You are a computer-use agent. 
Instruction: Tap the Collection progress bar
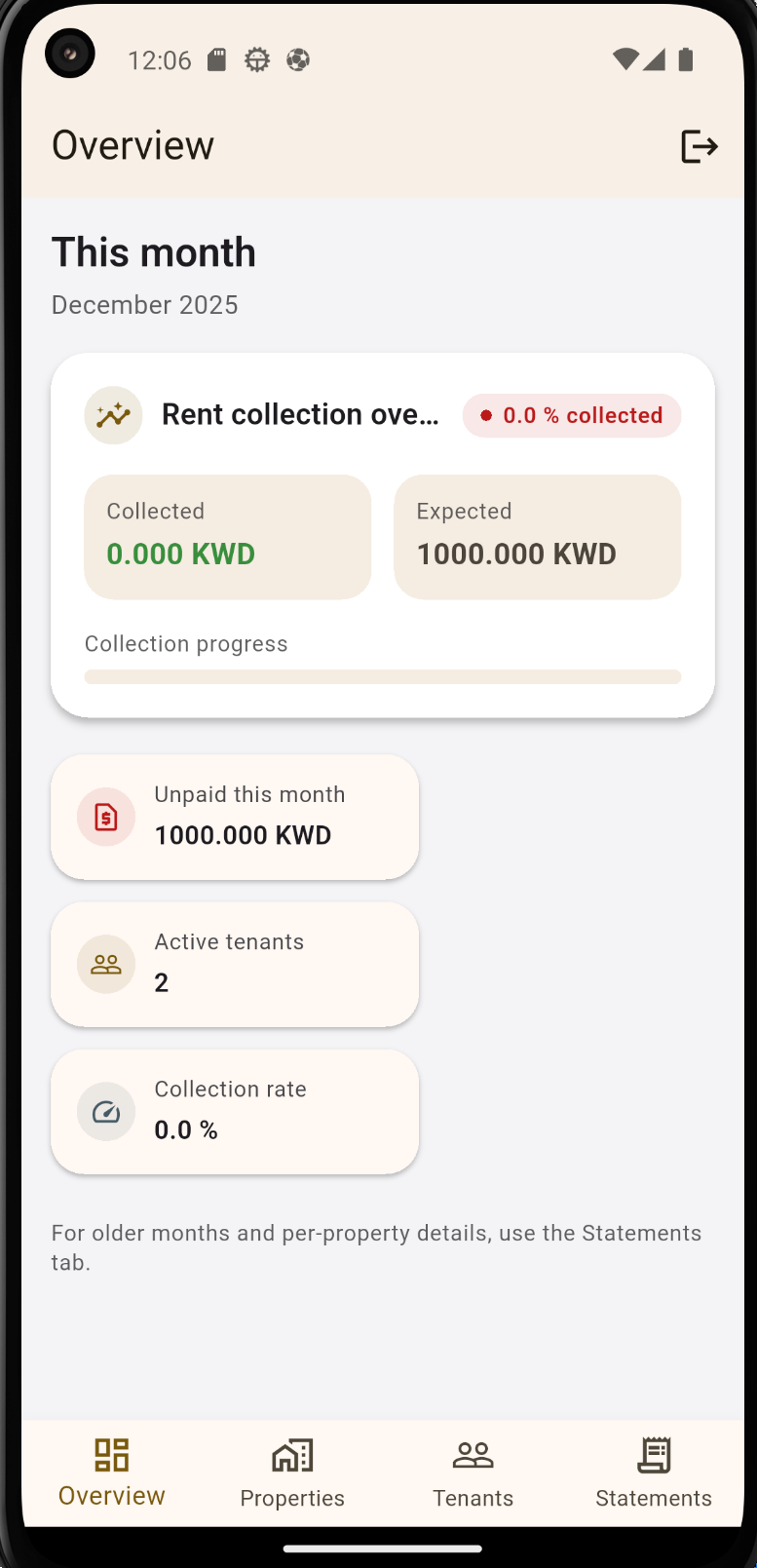pyautogui.click(x=382, y=675)
